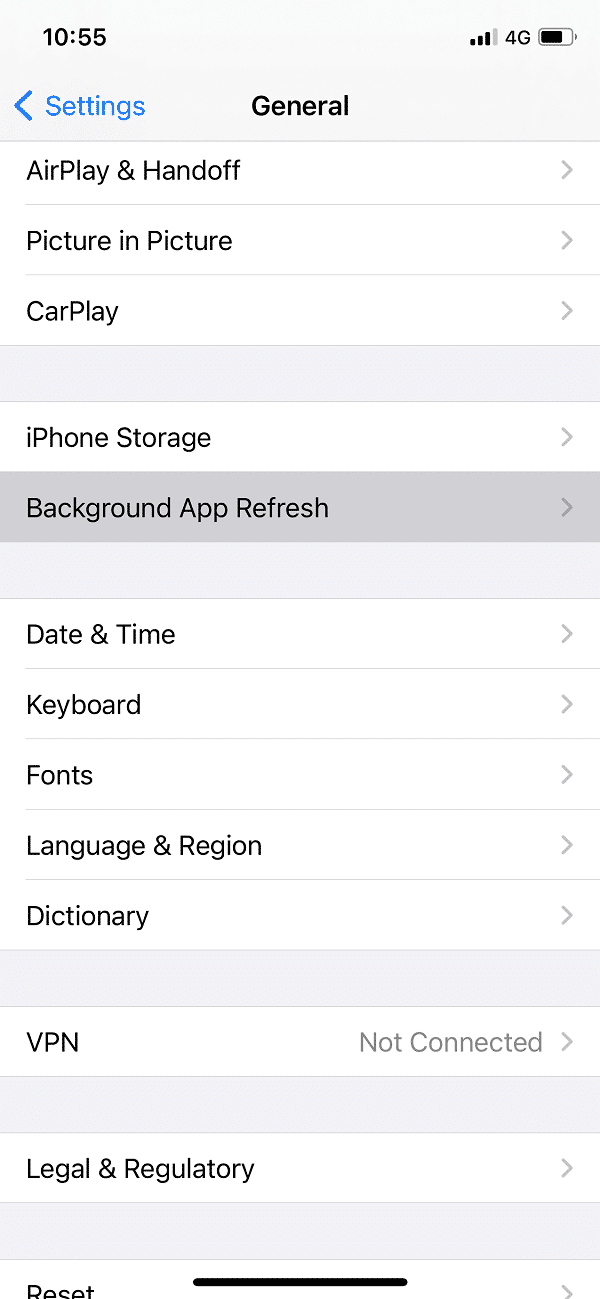This screenshot has width=600, height=1299.
Task: Open VPN settings showing Not Connected
Action: (x=300, y=1042)
